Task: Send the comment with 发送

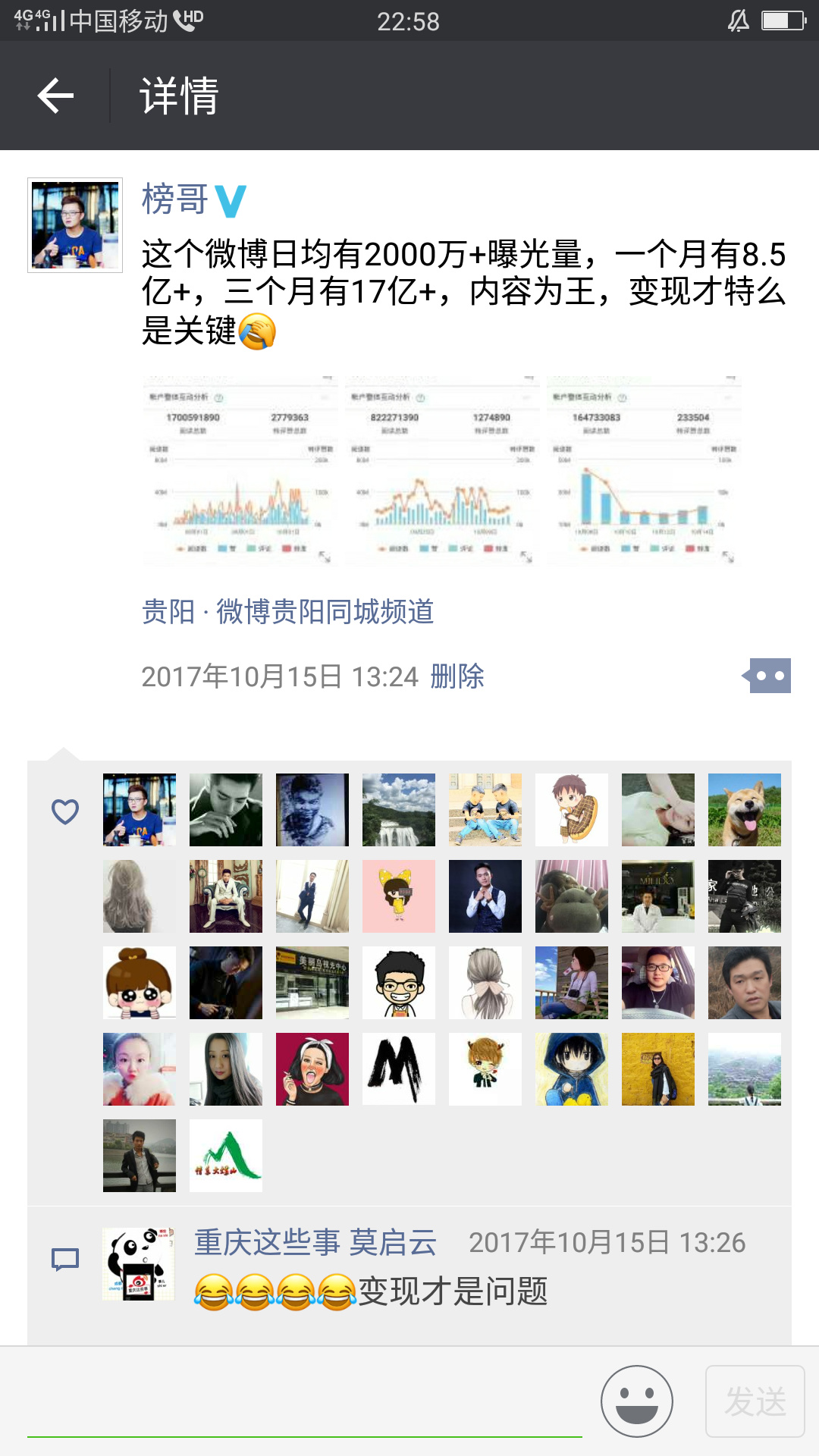Action: click(x=755, y=1401)
